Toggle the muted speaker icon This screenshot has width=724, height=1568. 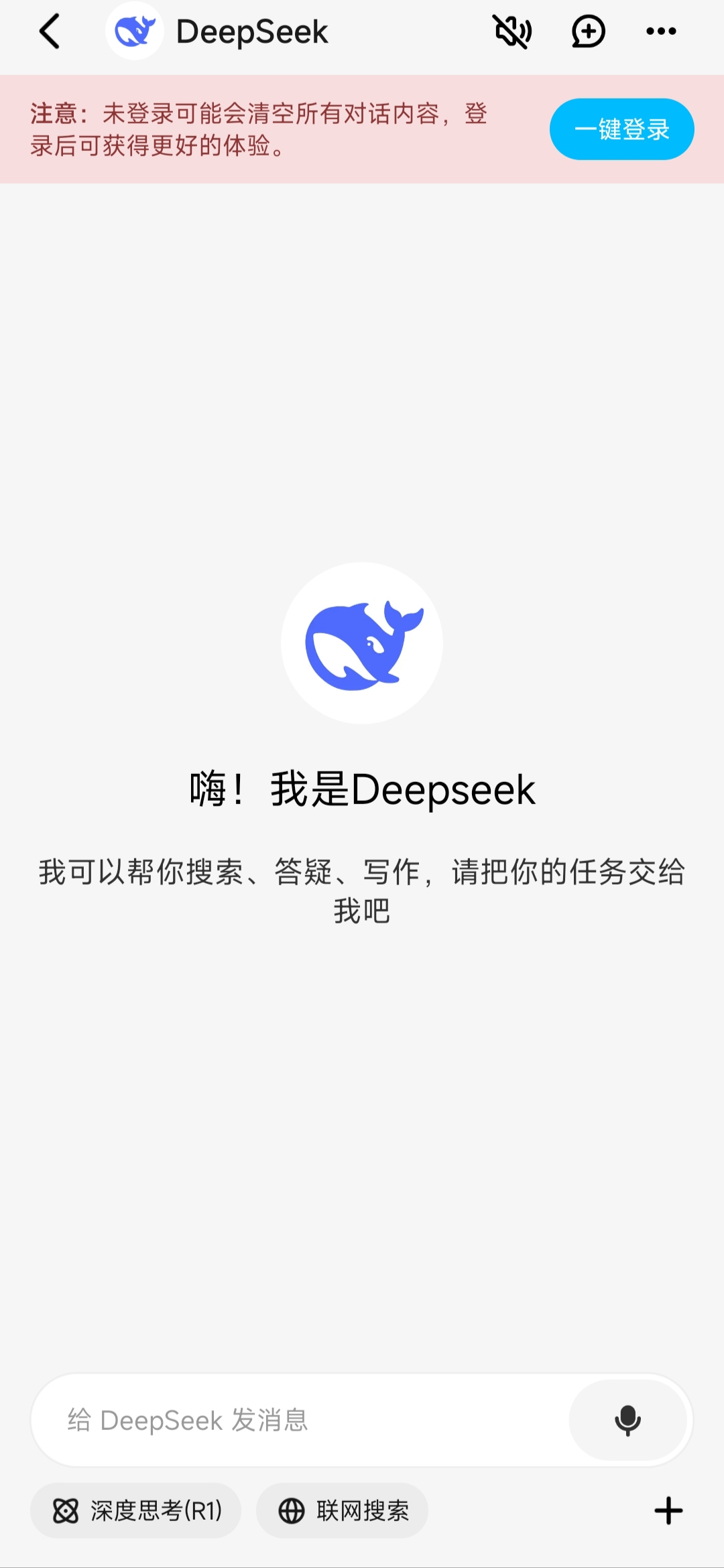click(513, 31)
